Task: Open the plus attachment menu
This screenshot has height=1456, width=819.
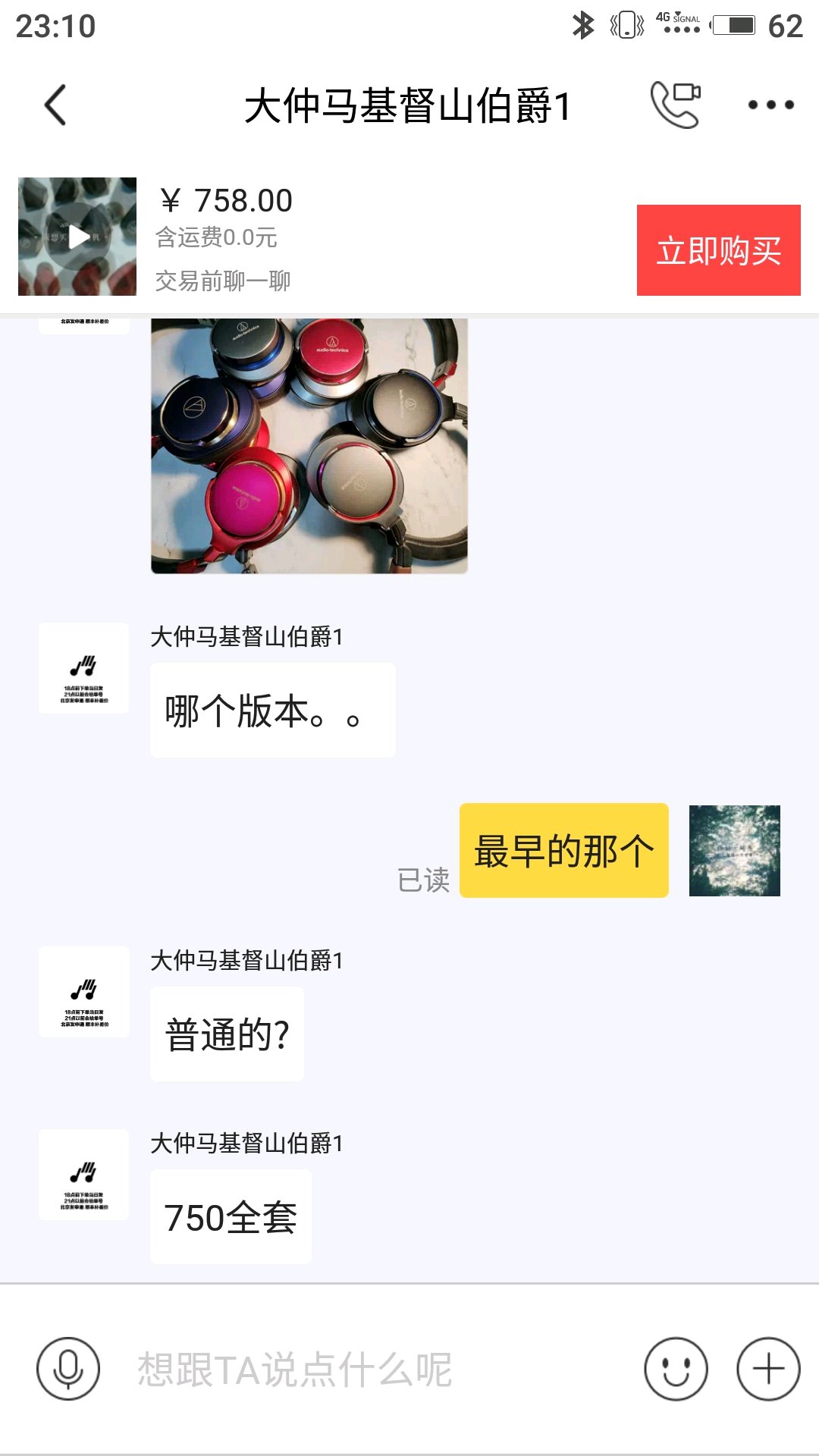Action: (x=768, y=1369)
